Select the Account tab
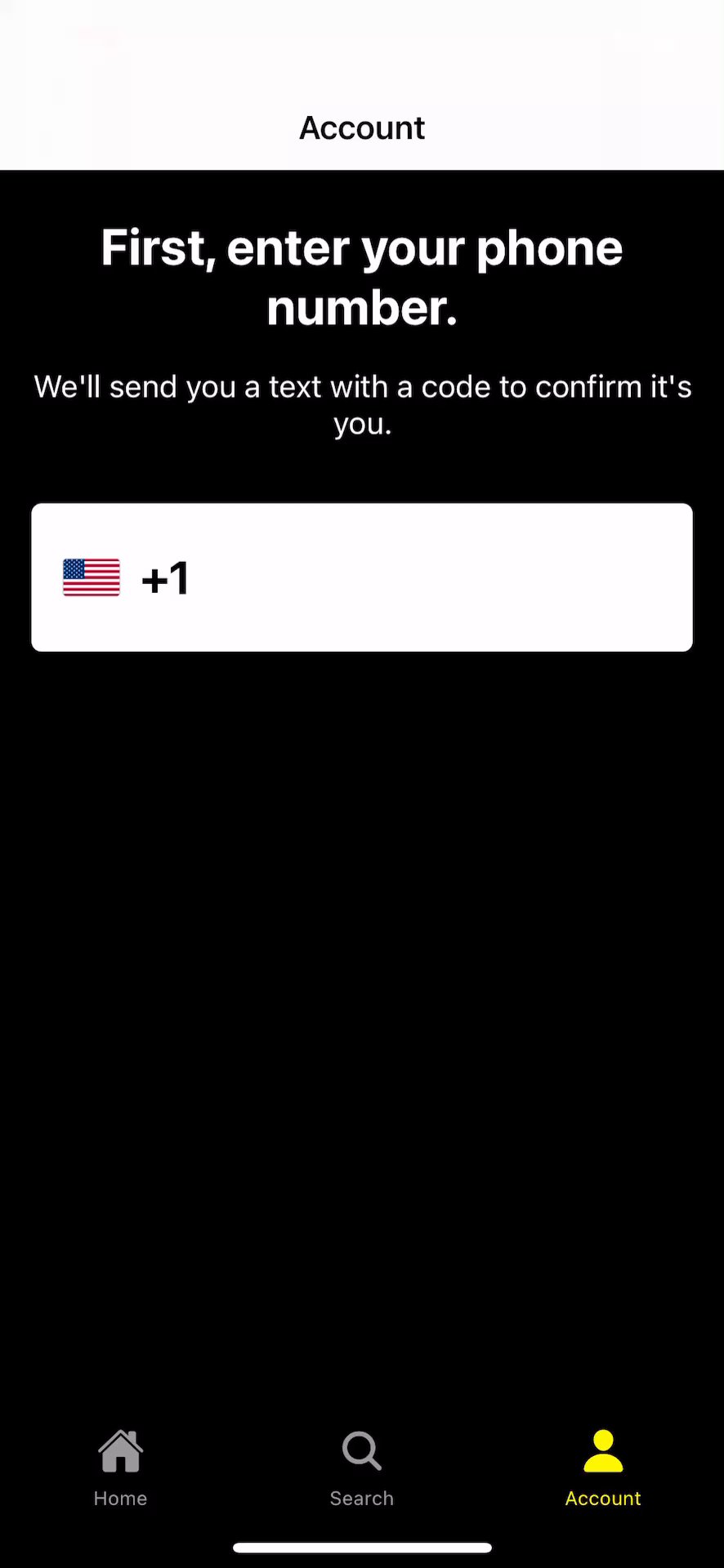 (603, 1468)
